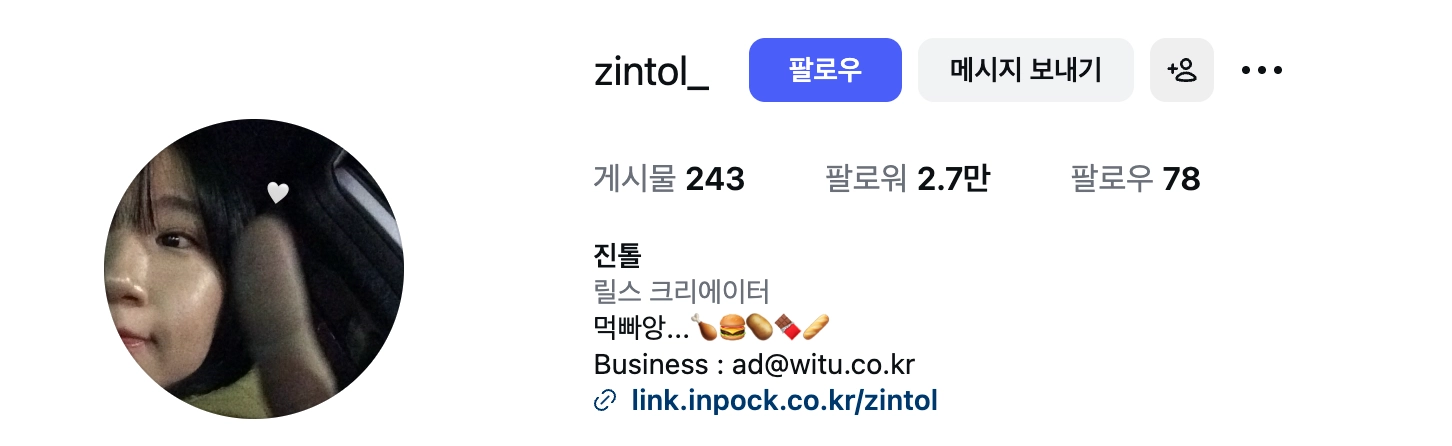
Task: Open the three-dot options menu
Action: [1261, 70]
